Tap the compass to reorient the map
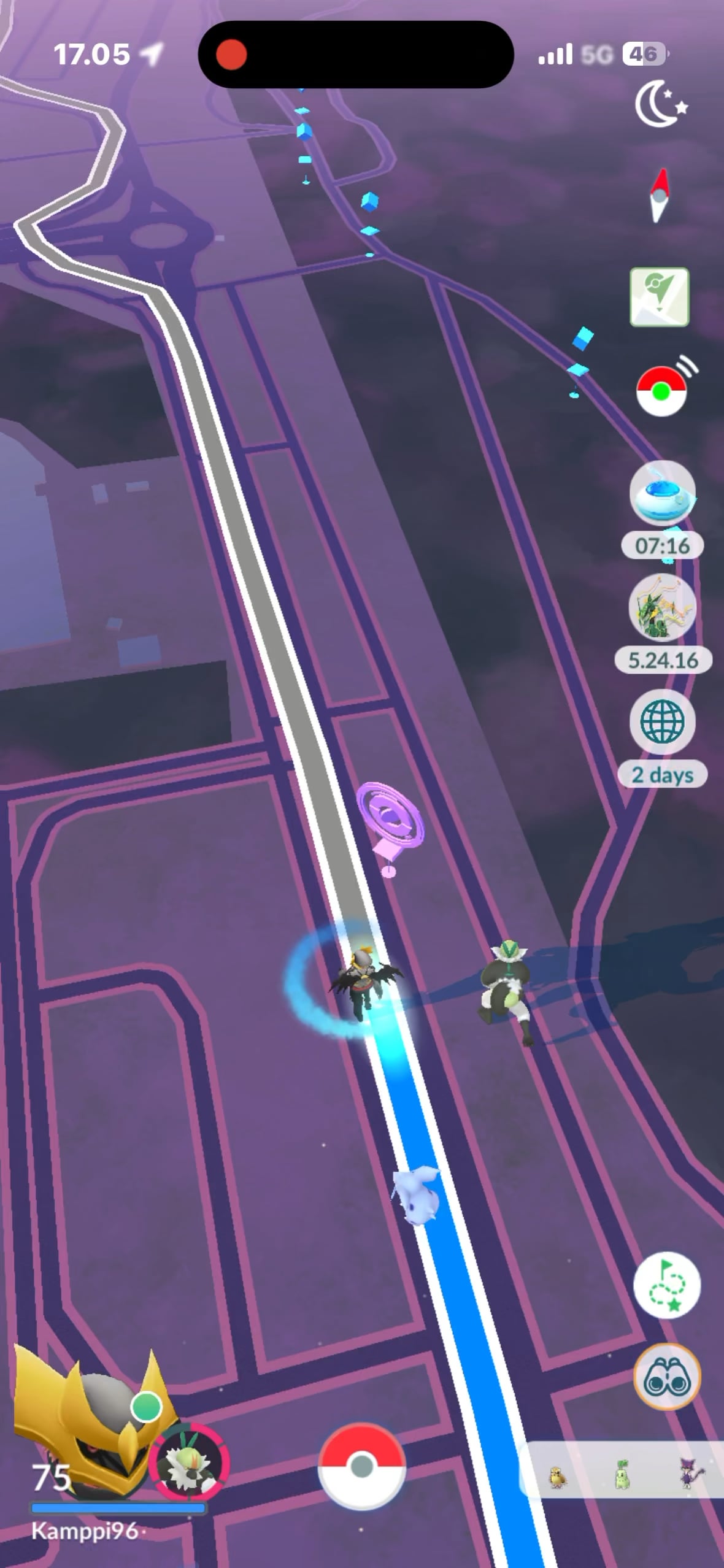This screenshot has width=724, height=1568. pyautogui.click(x=658, y=196)
